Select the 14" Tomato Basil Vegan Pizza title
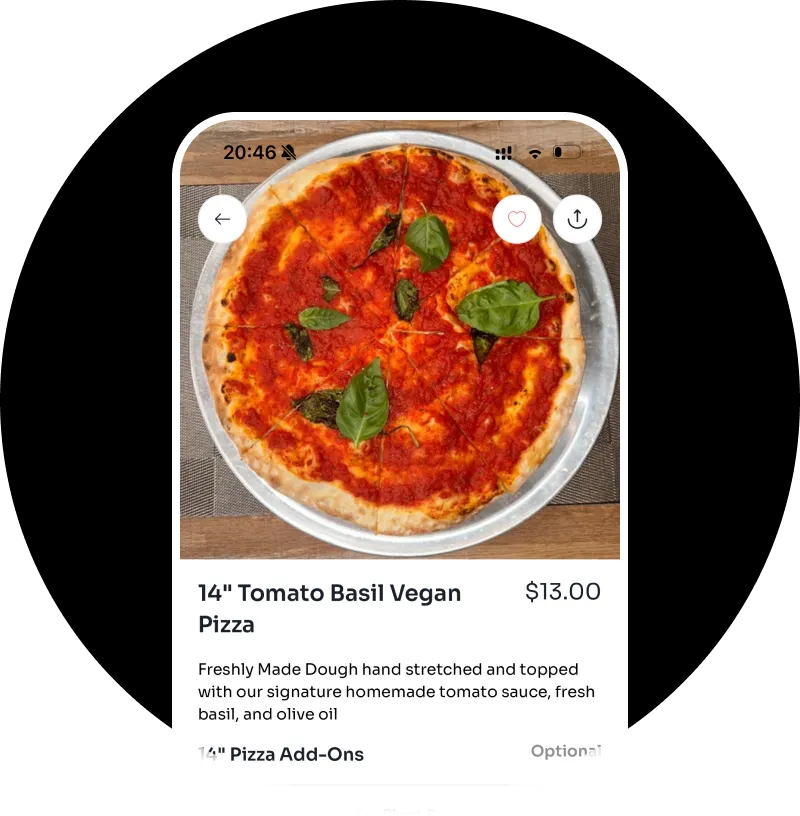Image resolution: width=800 pixels, height=816 pixels. point(330,608)
